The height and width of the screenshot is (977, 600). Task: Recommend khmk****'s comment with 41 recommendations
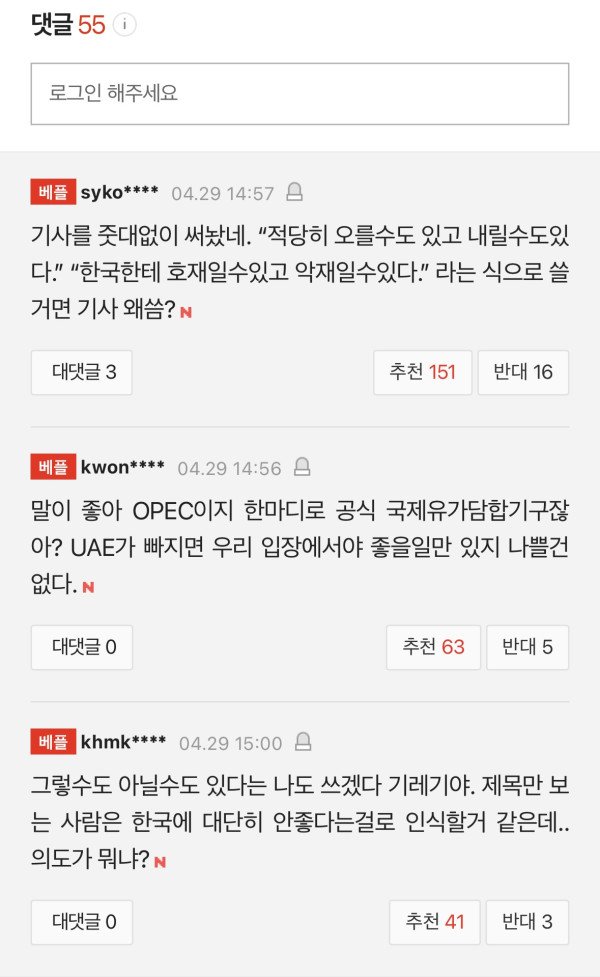(x=434, y=922)
